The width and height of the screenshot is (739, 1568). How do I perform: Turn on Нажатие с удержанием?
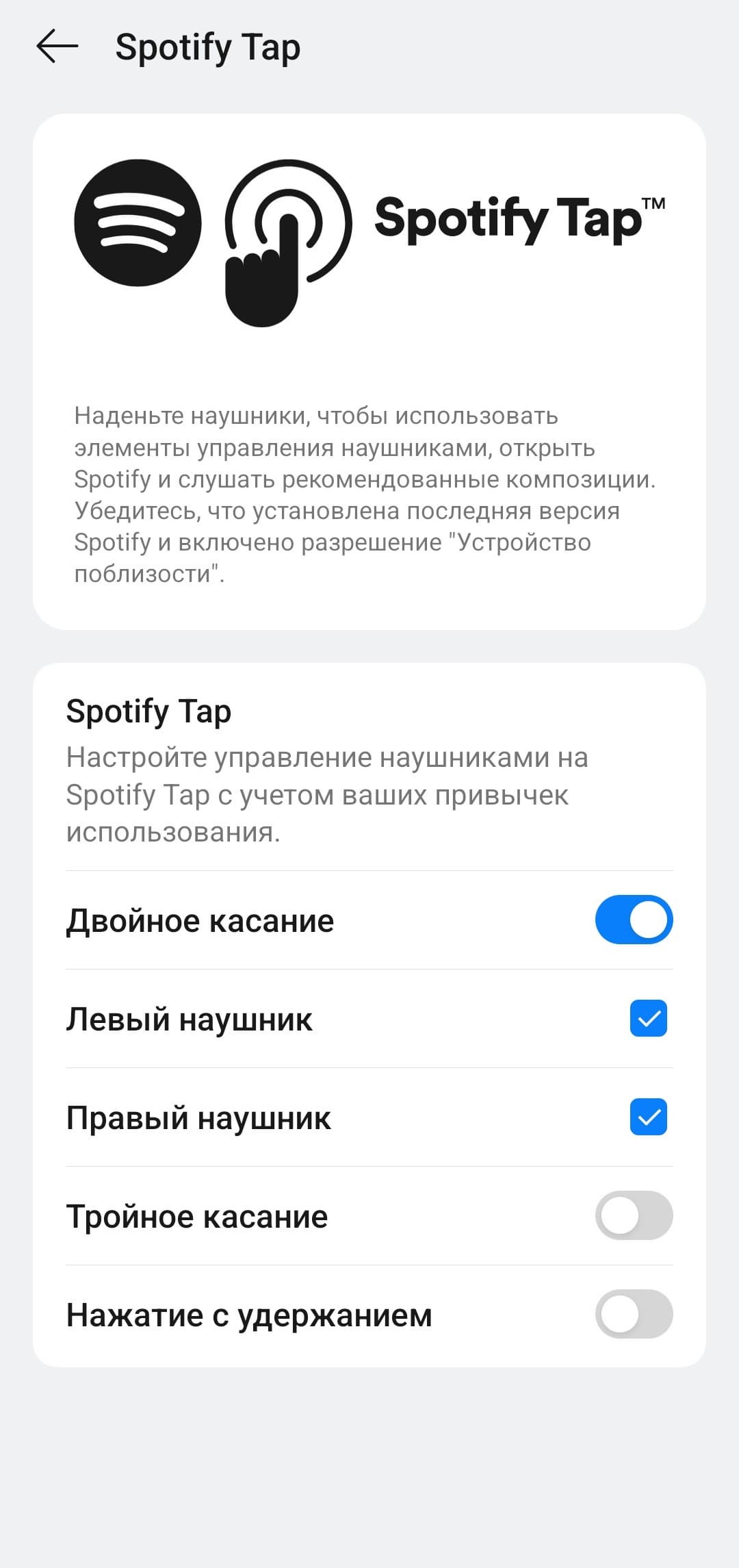pos(634,1314)
